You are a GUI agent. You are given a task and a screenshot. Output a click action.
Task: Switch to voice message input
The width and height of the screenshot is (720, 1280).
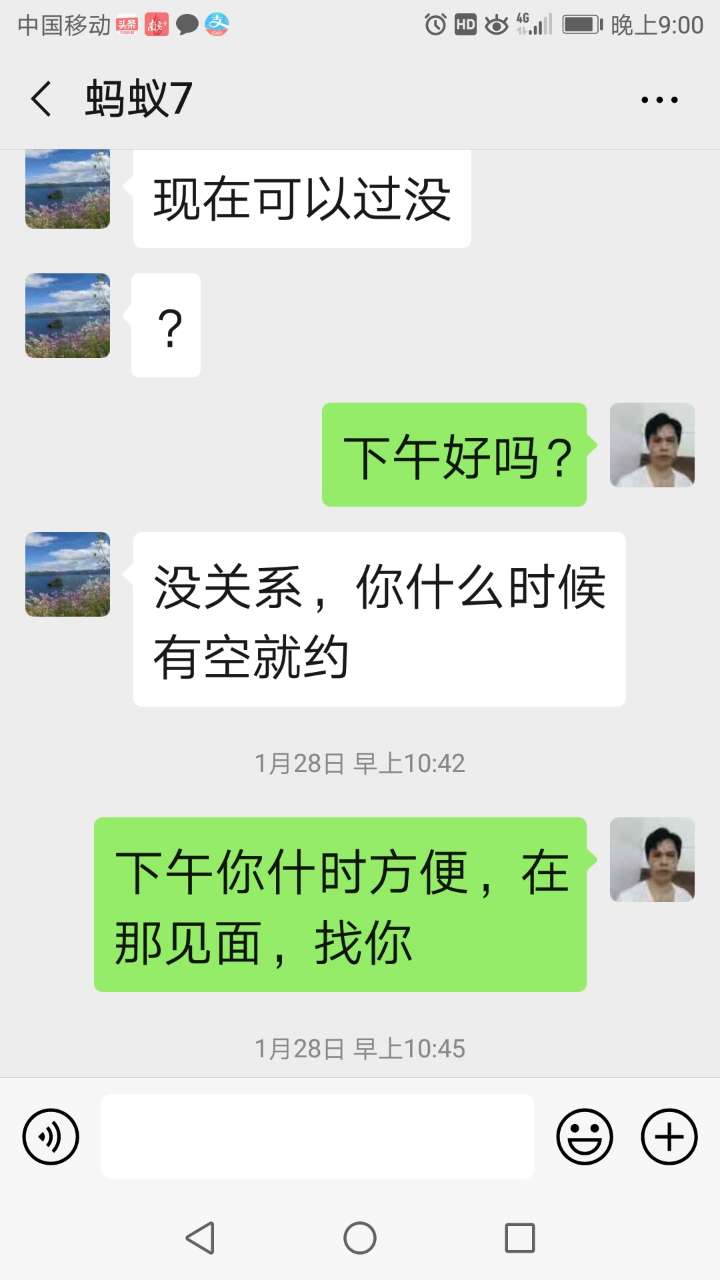(51, 1137)
